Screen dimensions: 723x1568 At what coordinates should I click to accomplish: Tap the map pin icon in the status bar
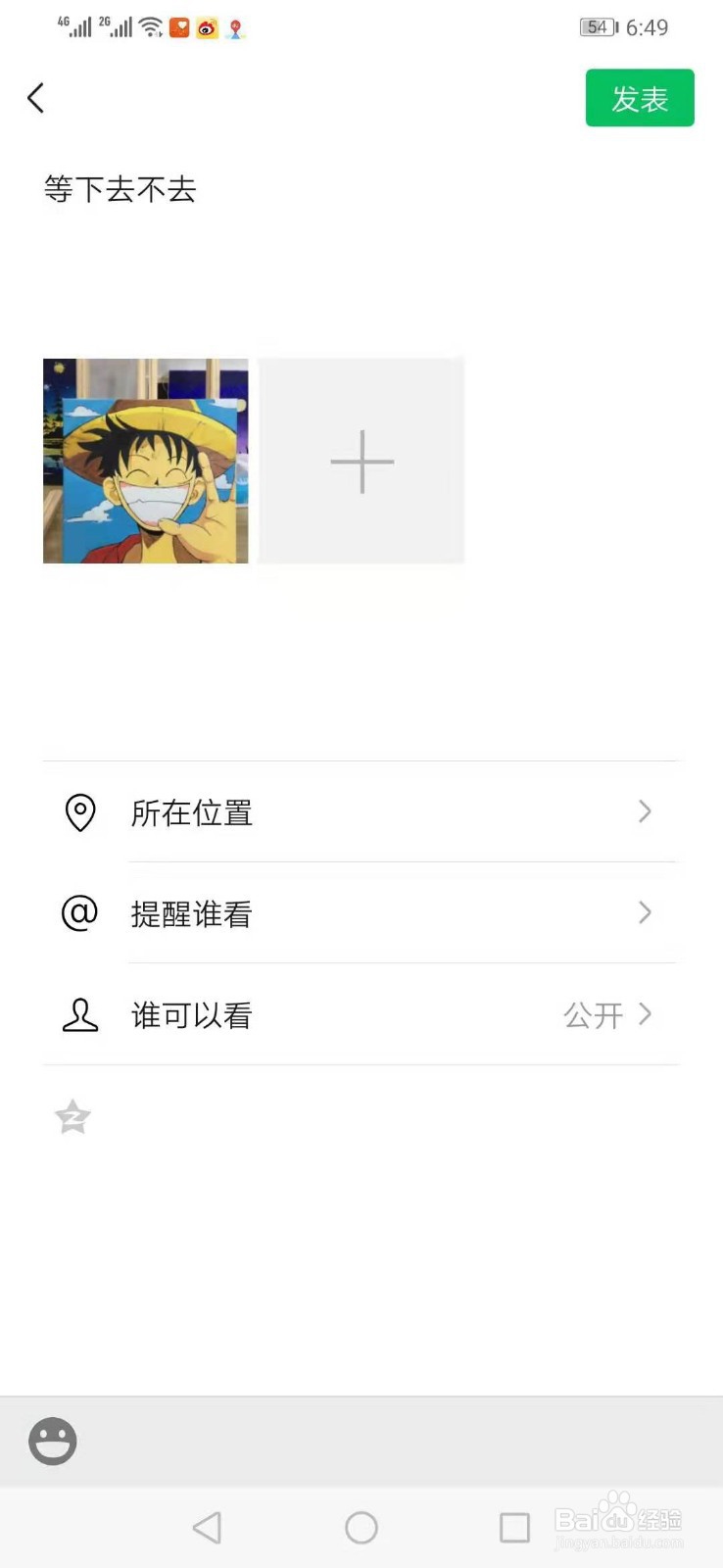(x=235, y=28)
